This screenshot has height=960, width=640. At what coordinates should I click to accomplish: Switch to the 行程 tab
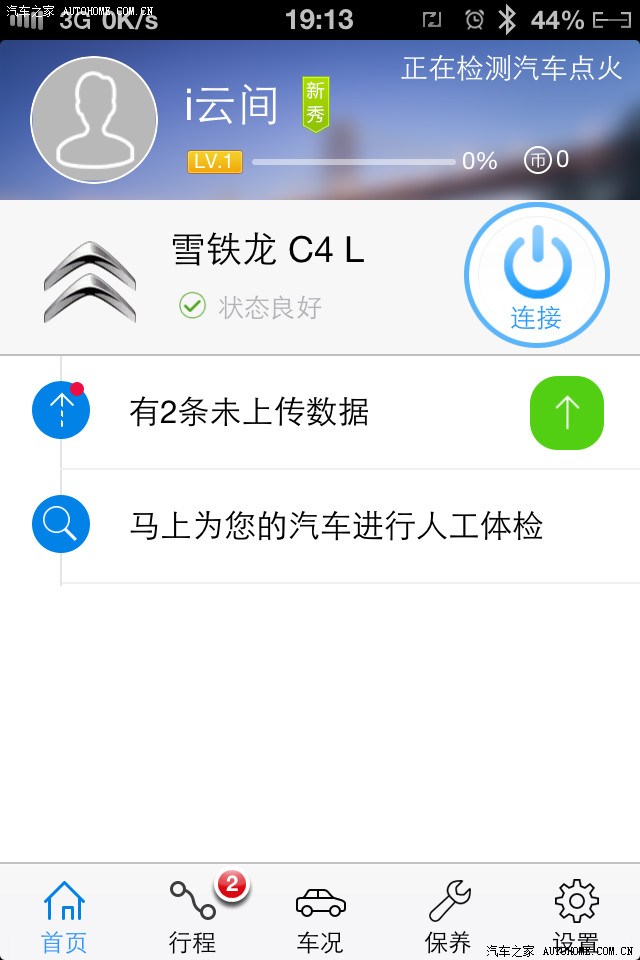point(192,914)
